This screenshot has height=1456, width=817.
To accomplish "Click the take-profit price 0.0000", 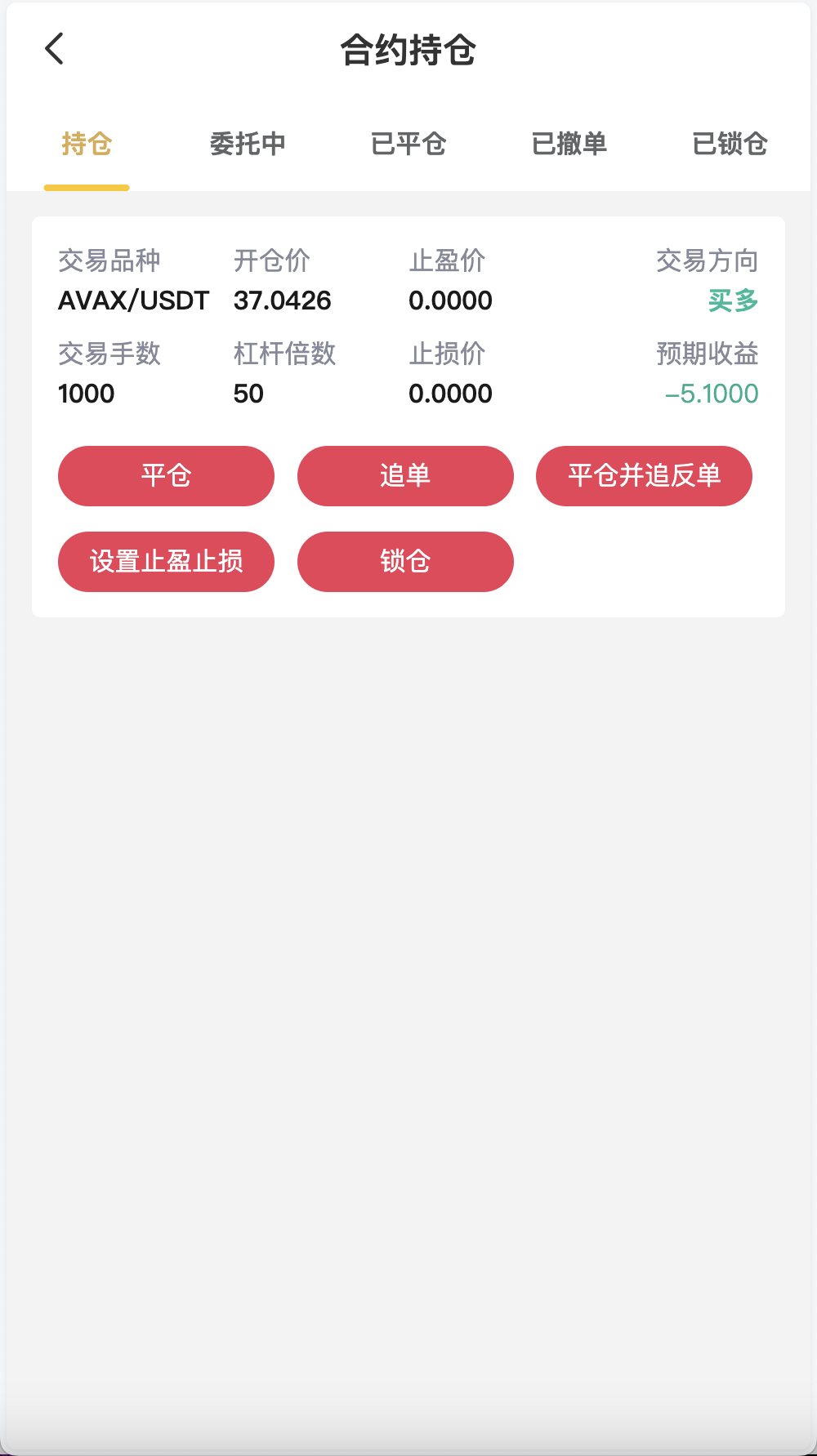I will [x=451, y=301].
